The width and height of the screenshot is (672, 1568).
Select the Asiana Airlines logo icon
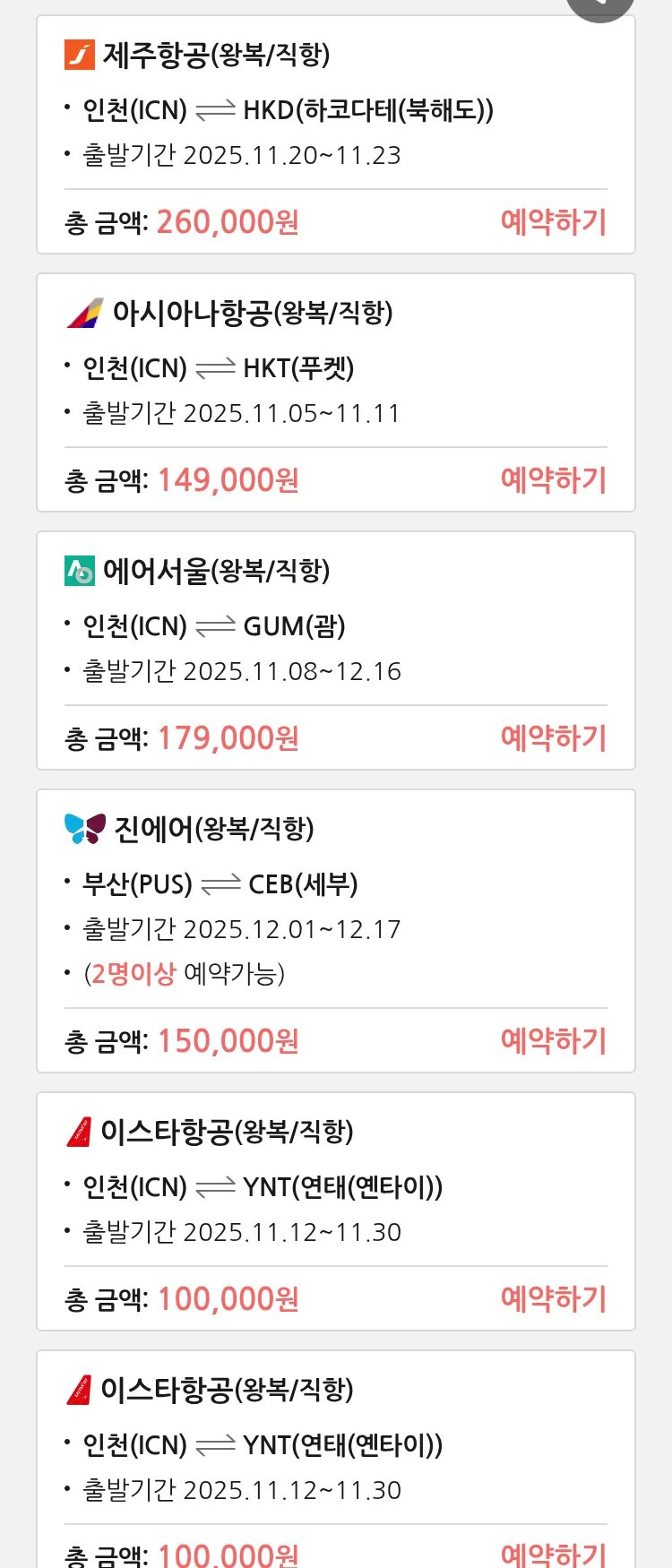tap(81, 314)
